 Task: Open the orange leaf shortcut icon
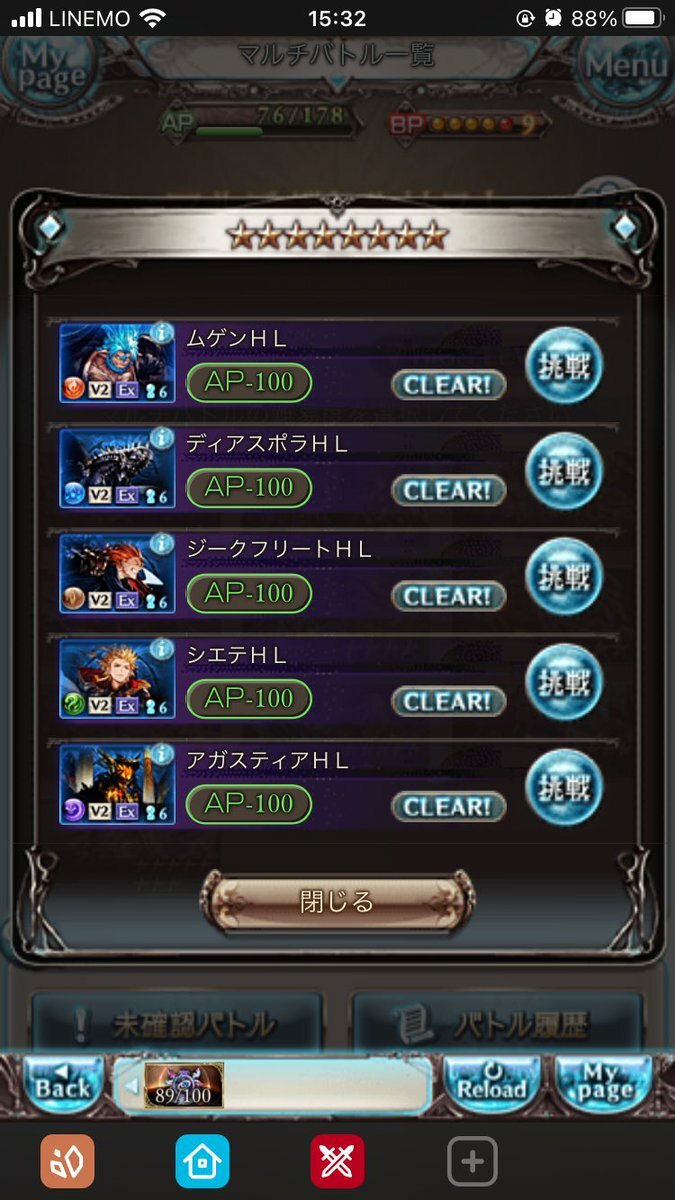point(67,1162)
